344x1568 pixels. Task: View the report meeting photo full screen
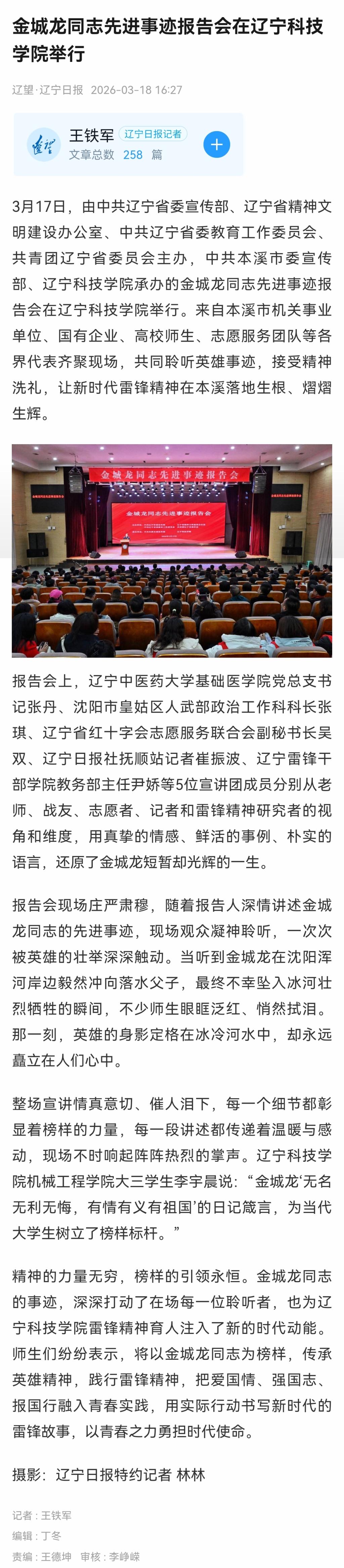[x=172, y=550]
